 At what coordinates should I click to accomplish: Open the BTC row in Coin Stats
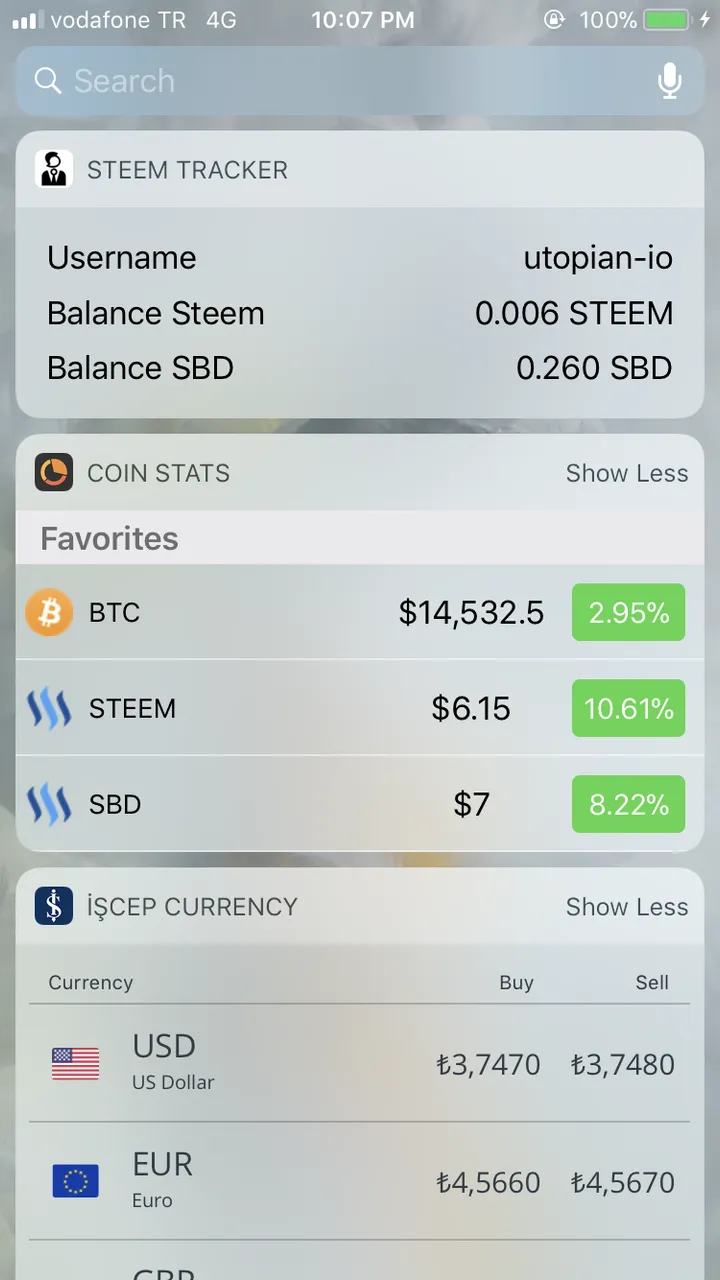pyautogui.click(x=360, y=612)
